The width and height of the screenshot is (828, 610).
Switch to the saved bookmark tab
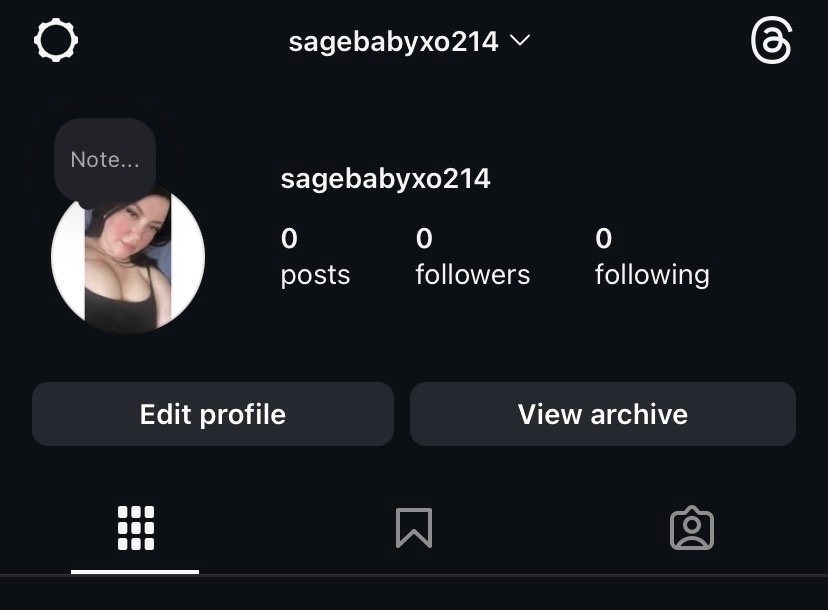(414, 528)
